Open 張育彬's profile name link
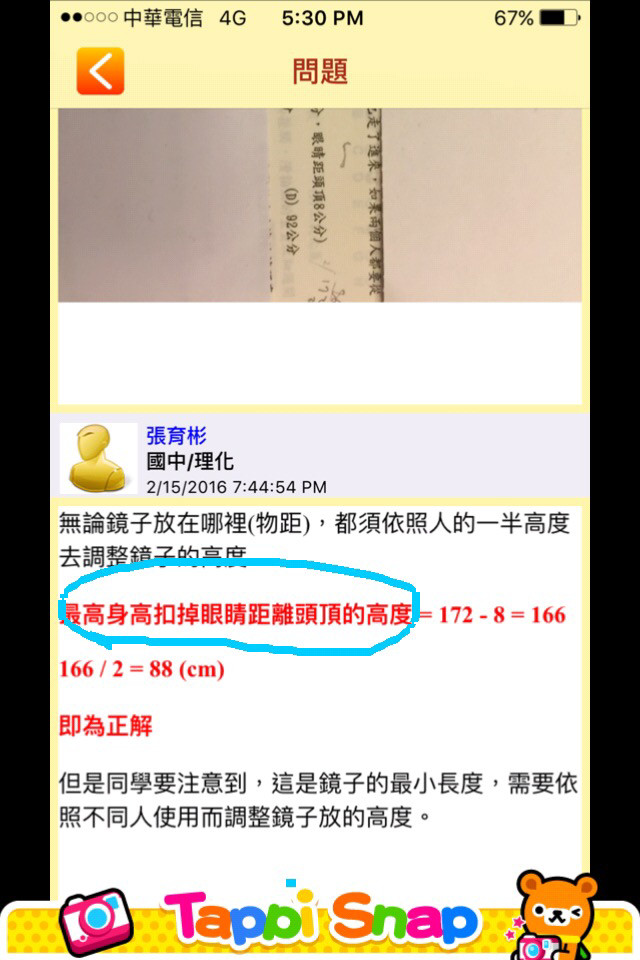The width and height of the screenshot is (640, 960). 176,436
